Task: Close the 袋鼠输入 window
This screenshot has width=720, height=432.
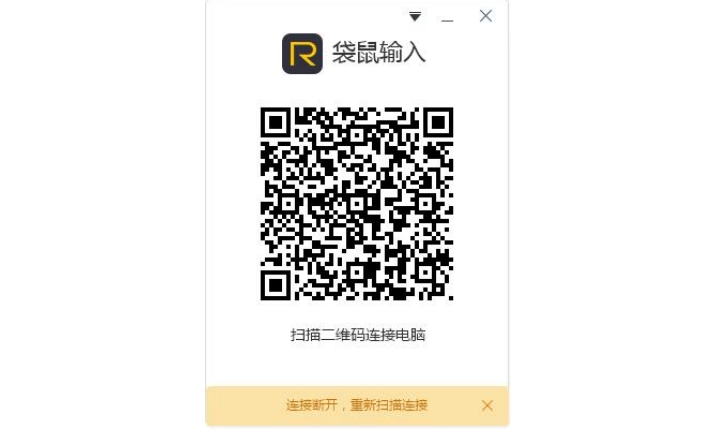Action: 485,16
